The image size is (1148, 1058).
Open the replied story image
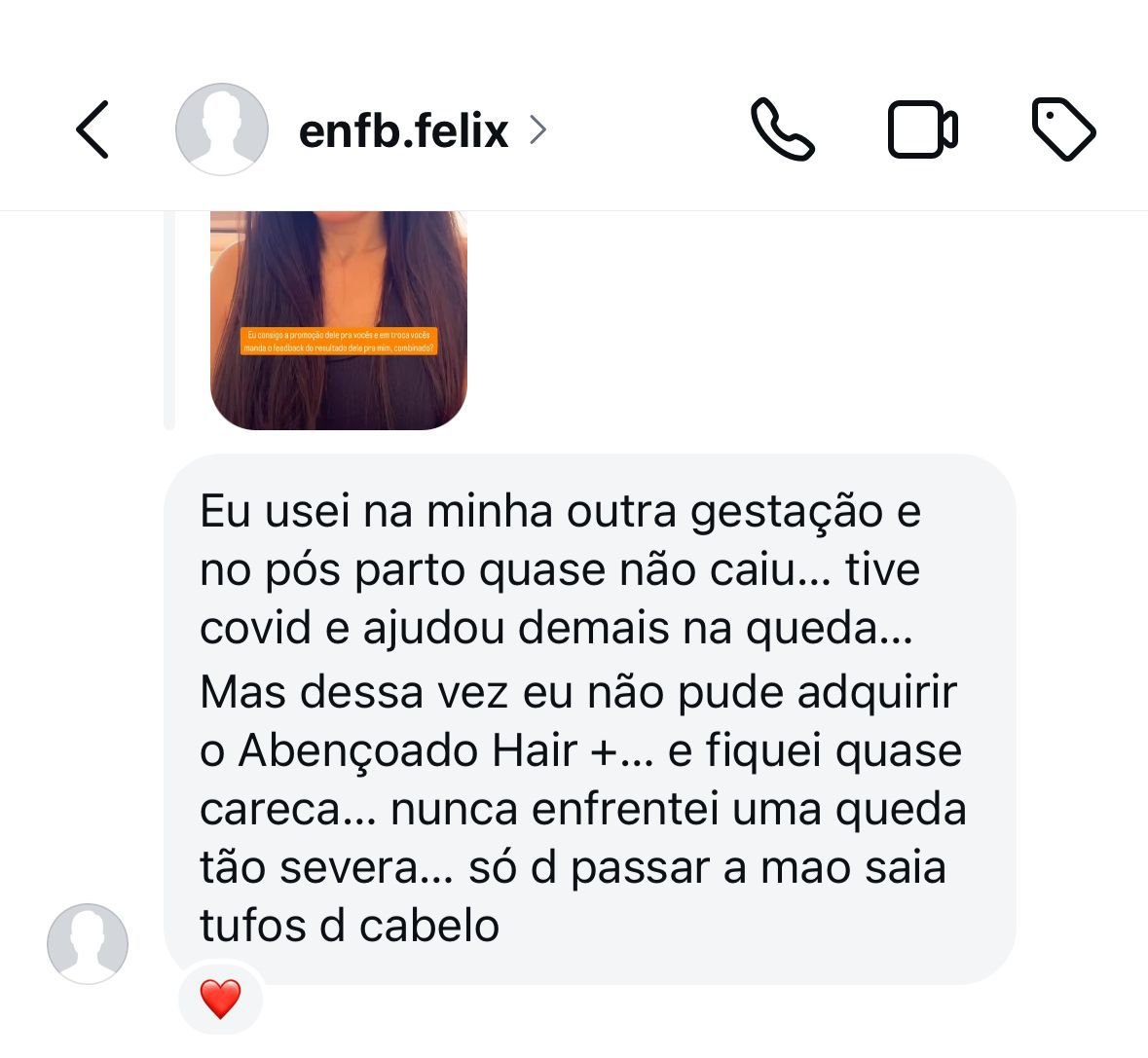coord(338,319)
